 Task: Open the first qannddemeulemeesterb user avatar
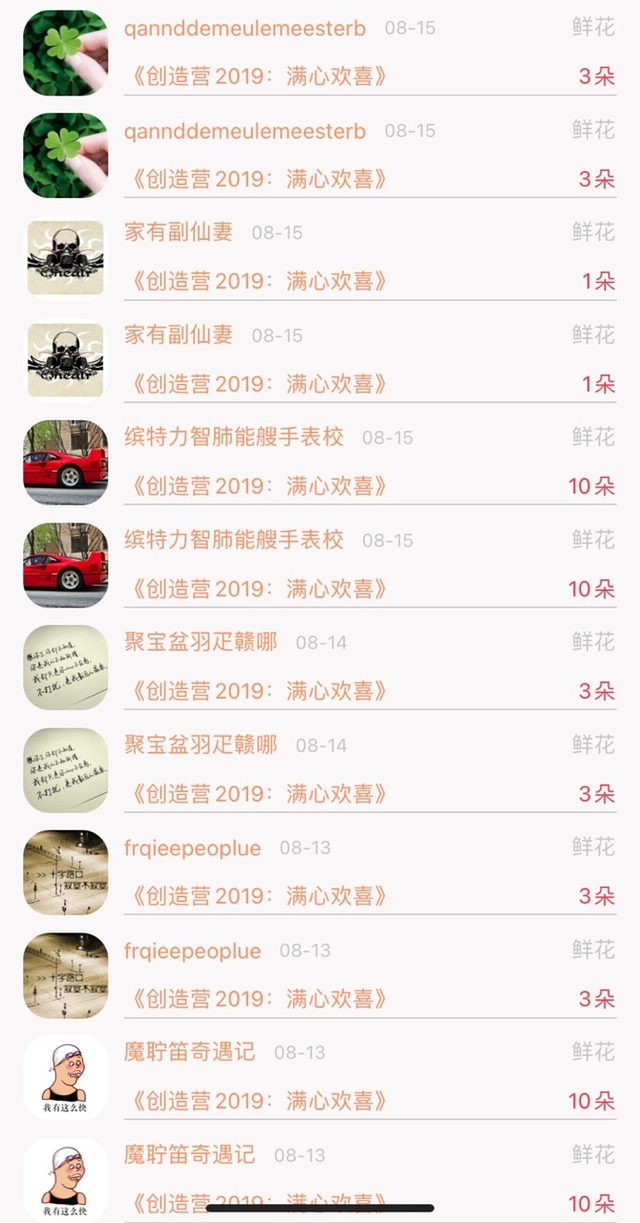point(65,52)
